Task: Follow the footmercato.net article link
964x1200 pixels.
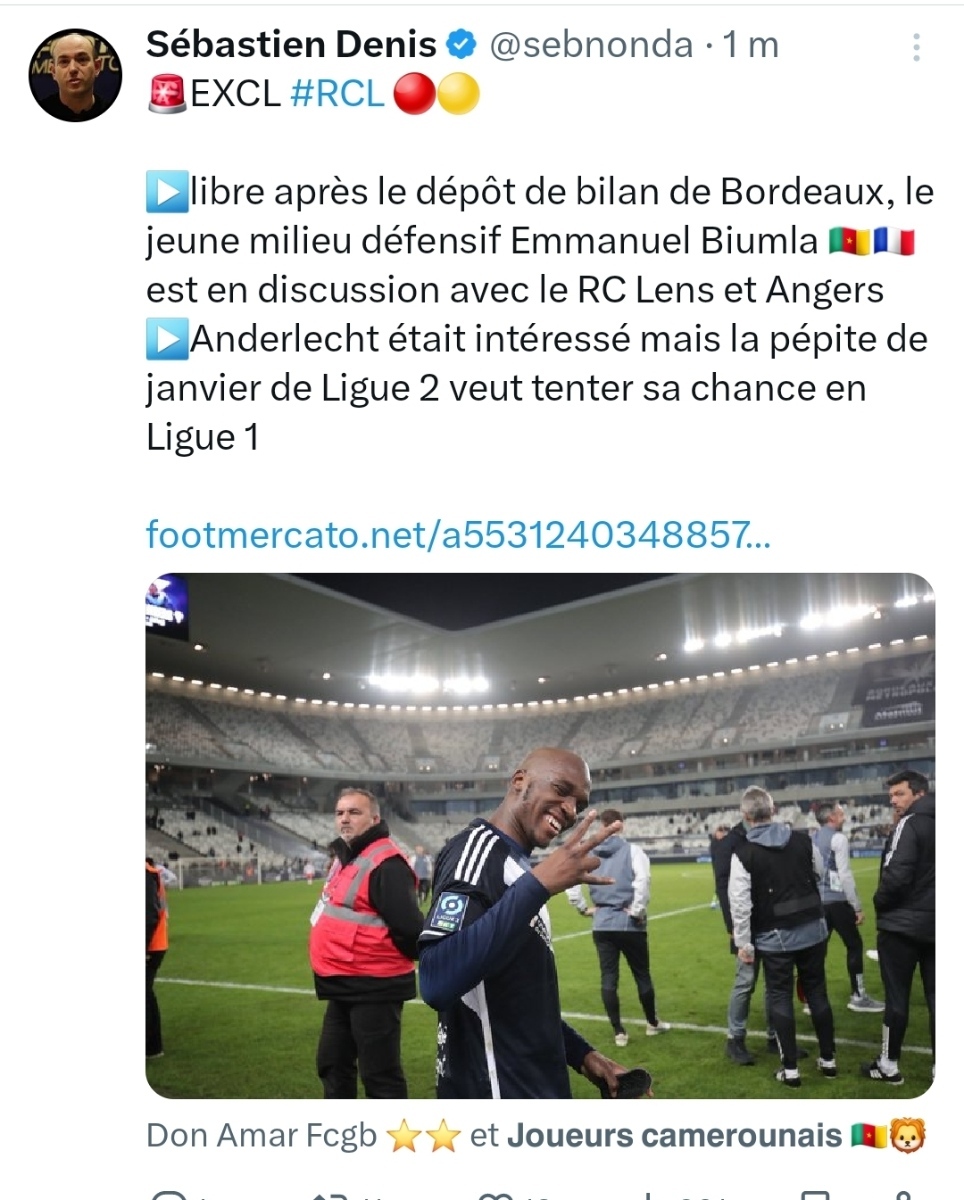Action: tap(458, 534)
